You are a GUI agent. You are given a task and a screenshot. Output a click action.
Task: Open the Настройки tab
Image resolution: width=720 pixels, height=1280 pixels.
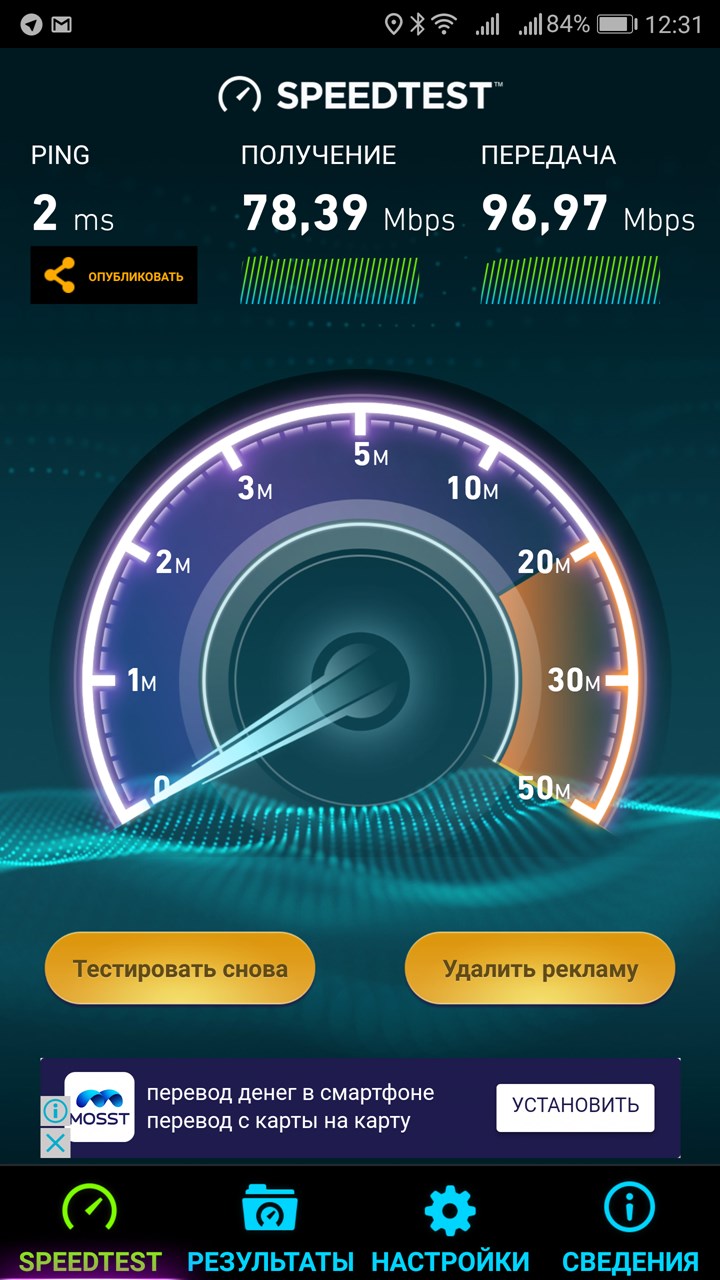click(x=450, y=1225)
